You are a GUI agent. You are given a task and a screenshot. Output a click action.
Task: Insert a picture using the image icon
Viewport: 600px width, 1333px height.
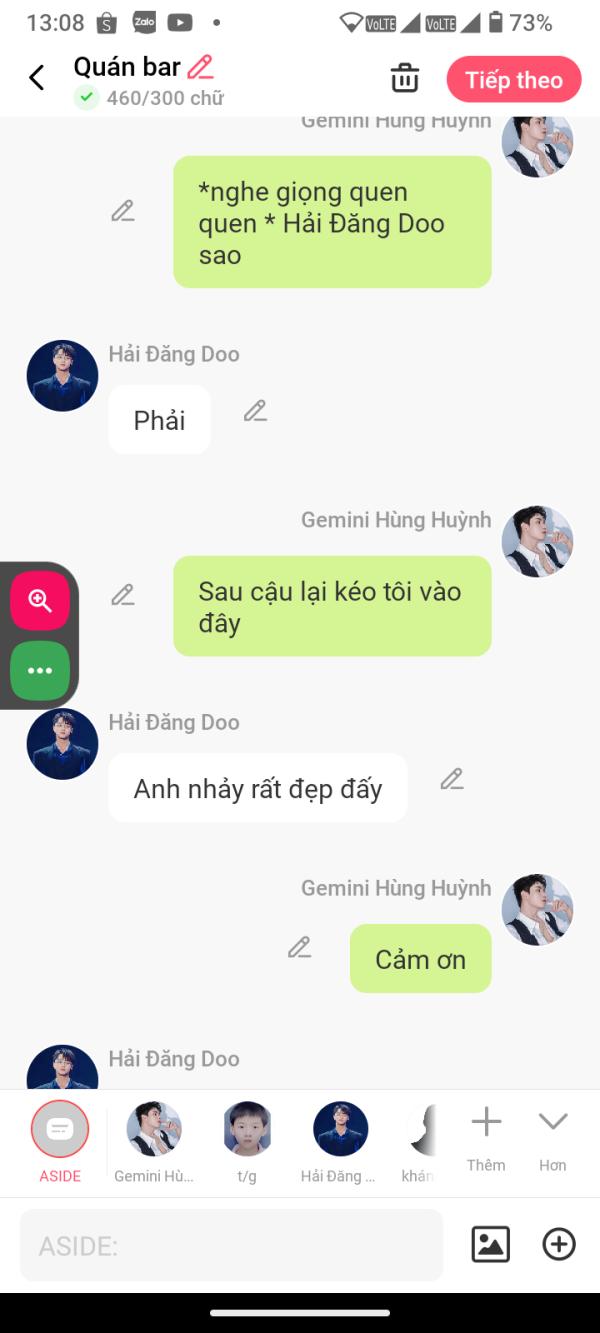(490, 1245)
